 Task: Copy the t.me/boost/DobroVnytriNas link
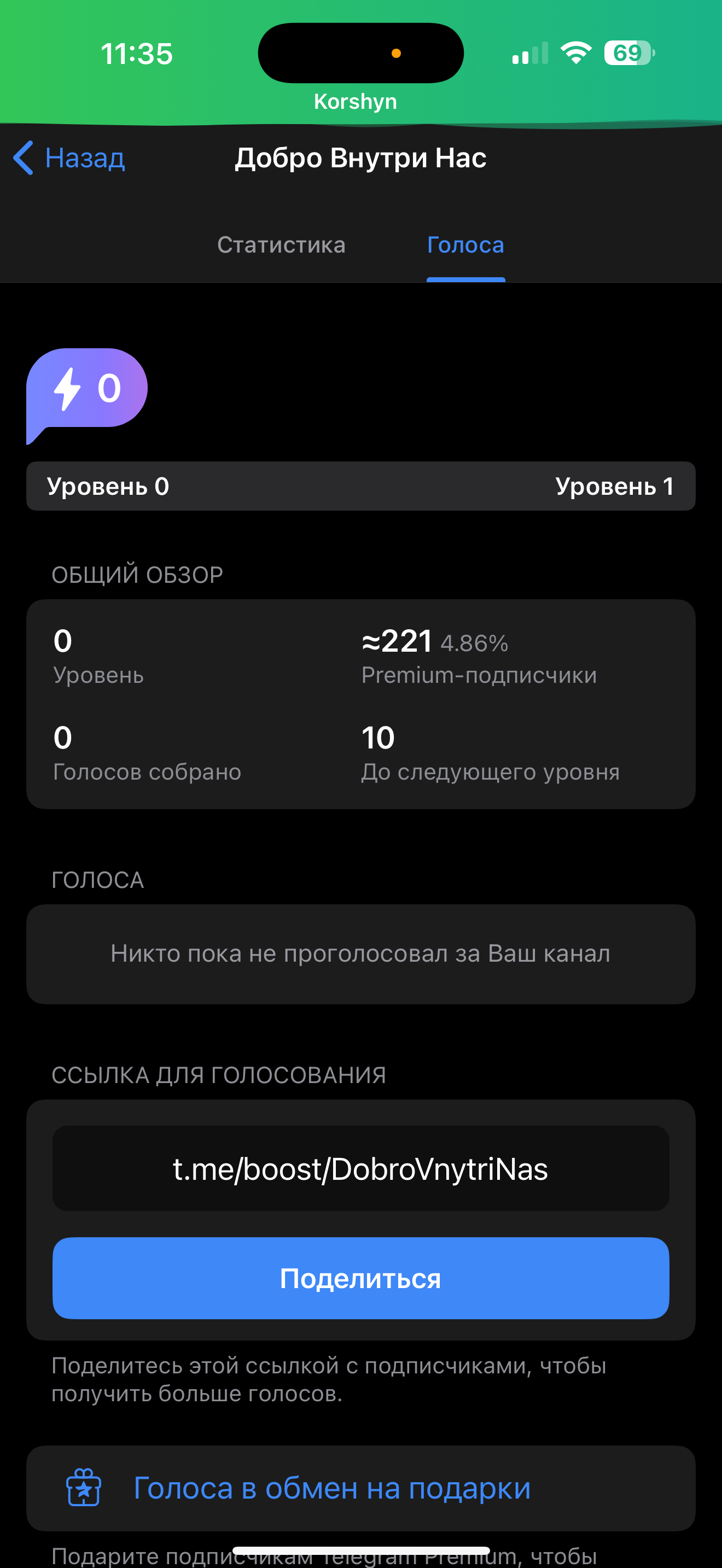pyautogui.click(x=360, y=1169)
